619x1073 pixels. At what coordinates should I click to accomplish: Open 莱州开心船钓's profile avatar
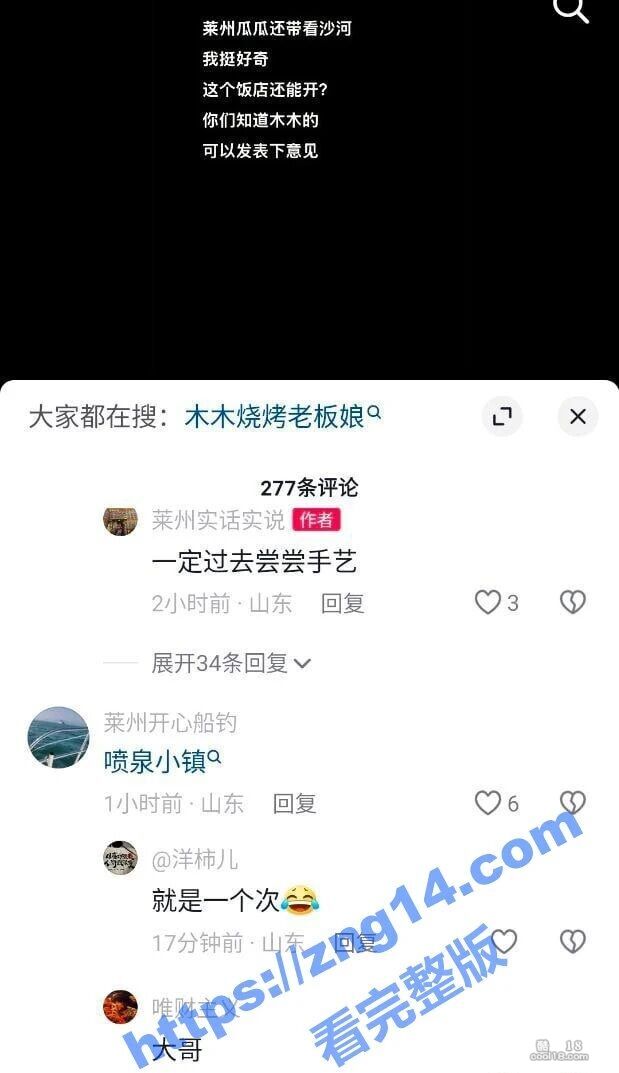point(59,737)
